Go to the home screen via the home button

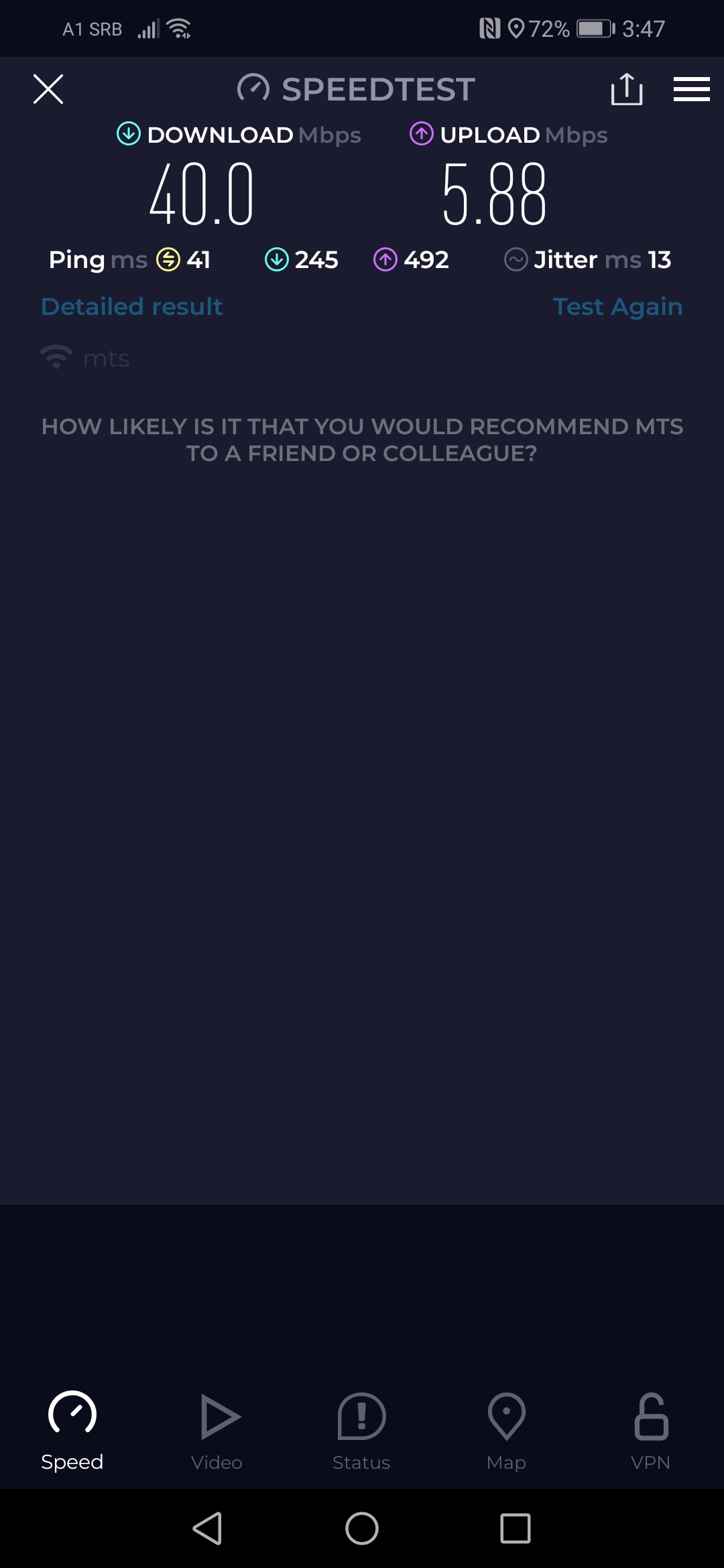point(362,1528)
